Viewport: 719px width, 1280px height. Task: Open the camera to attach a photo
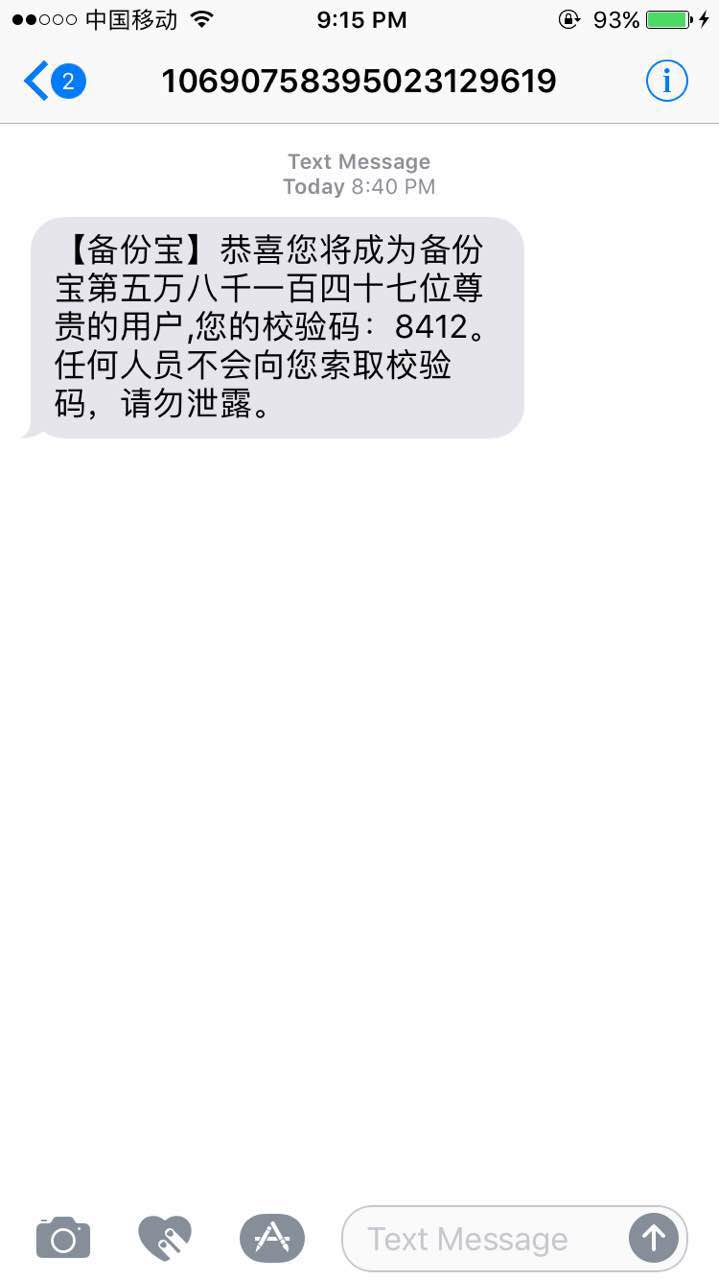coord(63,1239)
